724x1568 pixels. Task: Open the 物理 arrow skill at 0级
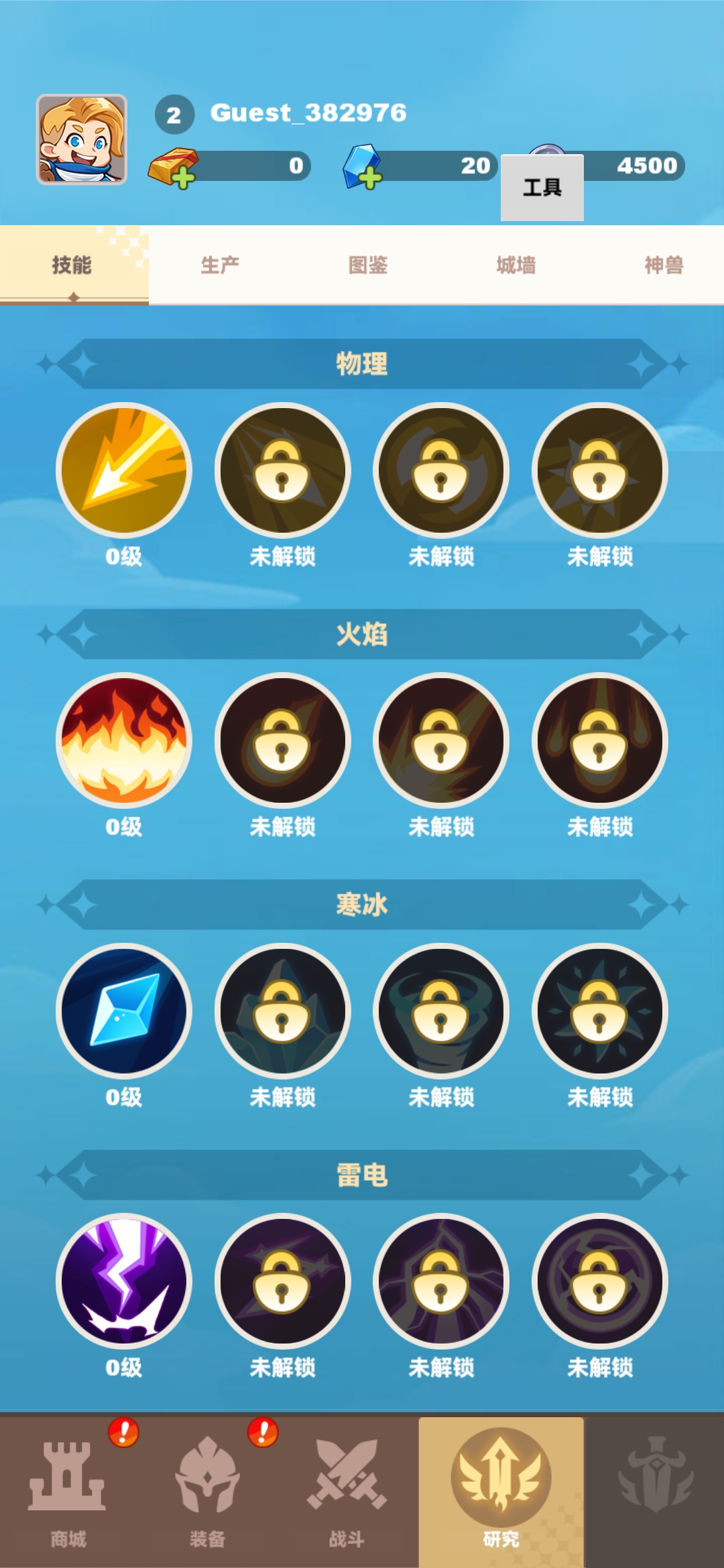coord(124,470)
